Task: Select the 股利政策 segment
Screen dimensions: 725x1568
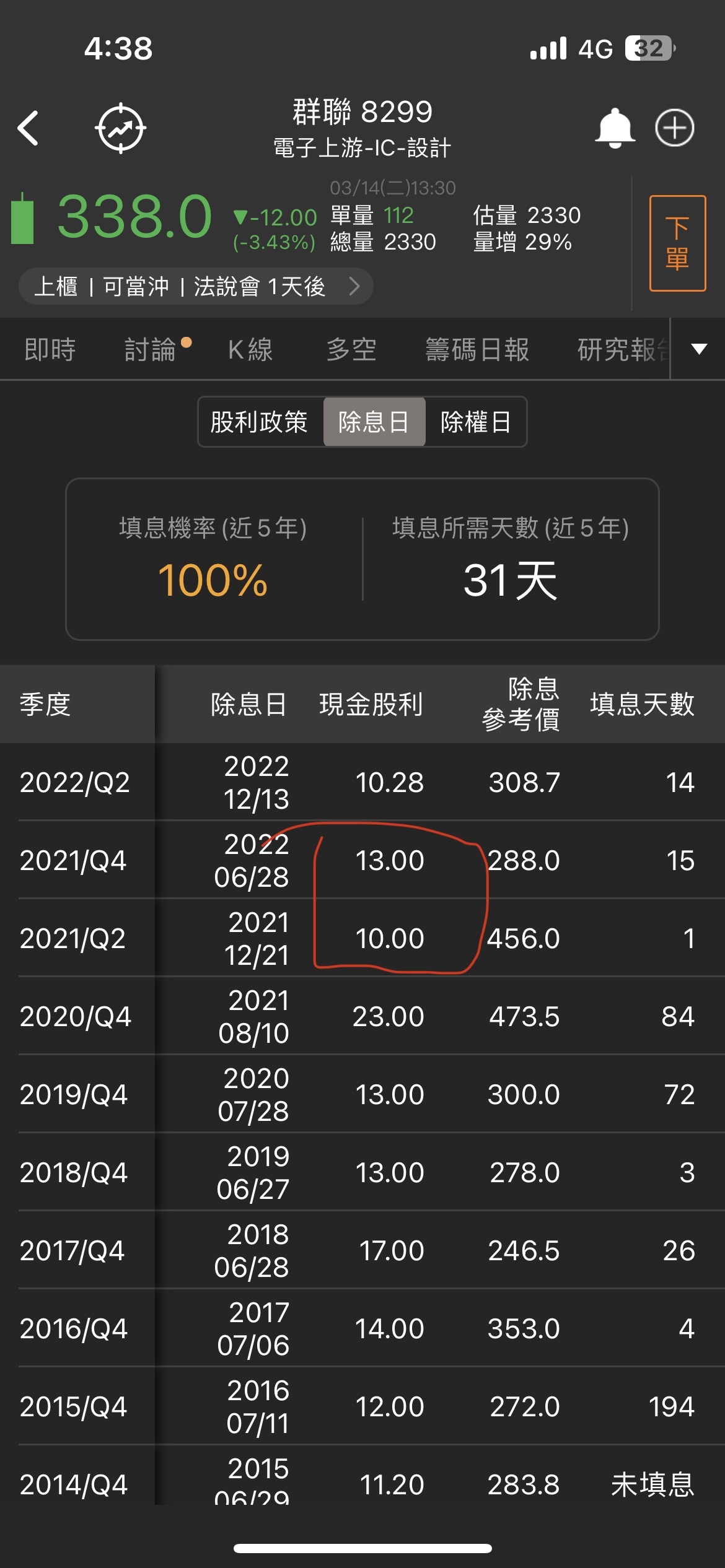Action: (260, 422)
